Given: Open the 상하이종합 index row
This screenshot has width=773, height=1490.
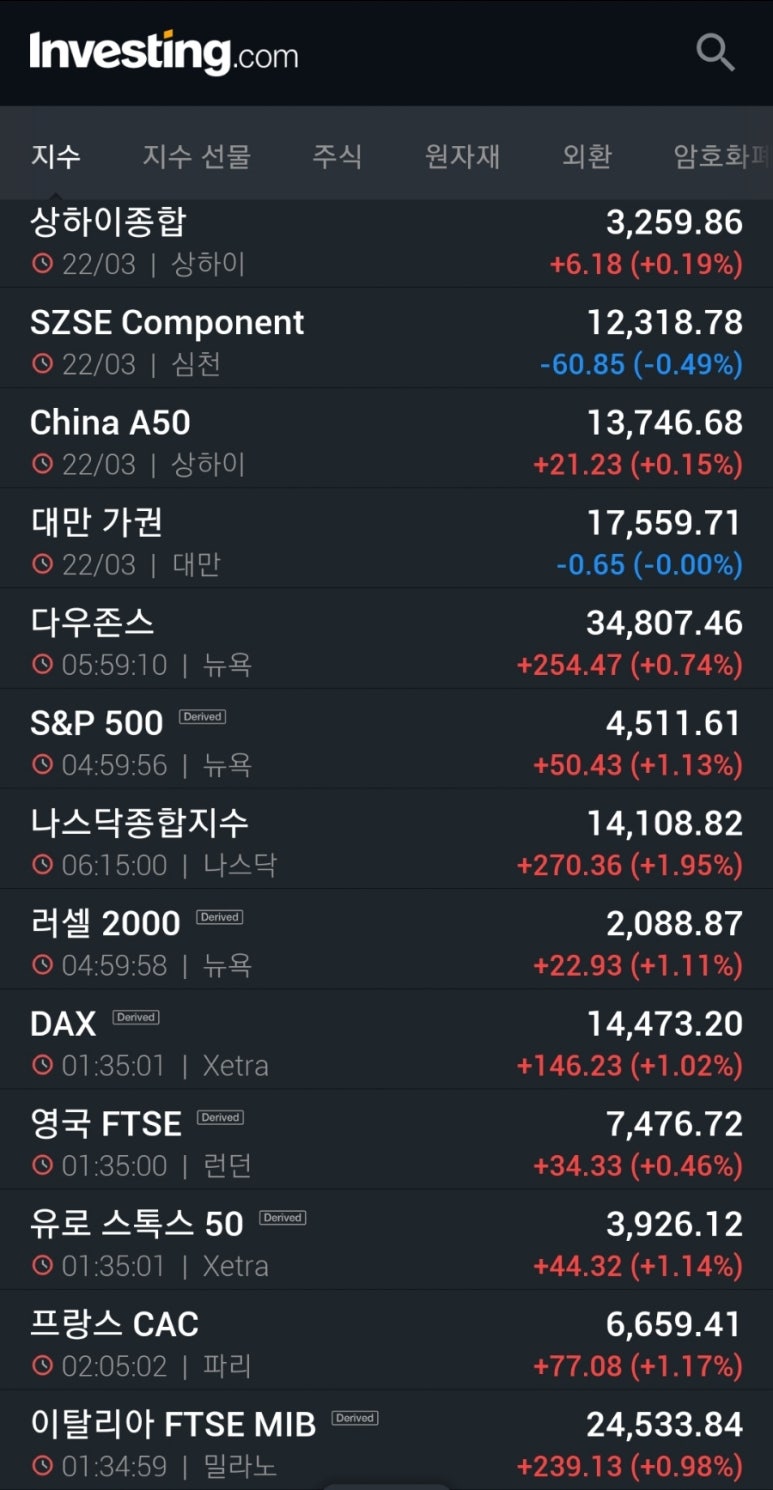Looking at the screenshot, I should (x=386, y=243).
